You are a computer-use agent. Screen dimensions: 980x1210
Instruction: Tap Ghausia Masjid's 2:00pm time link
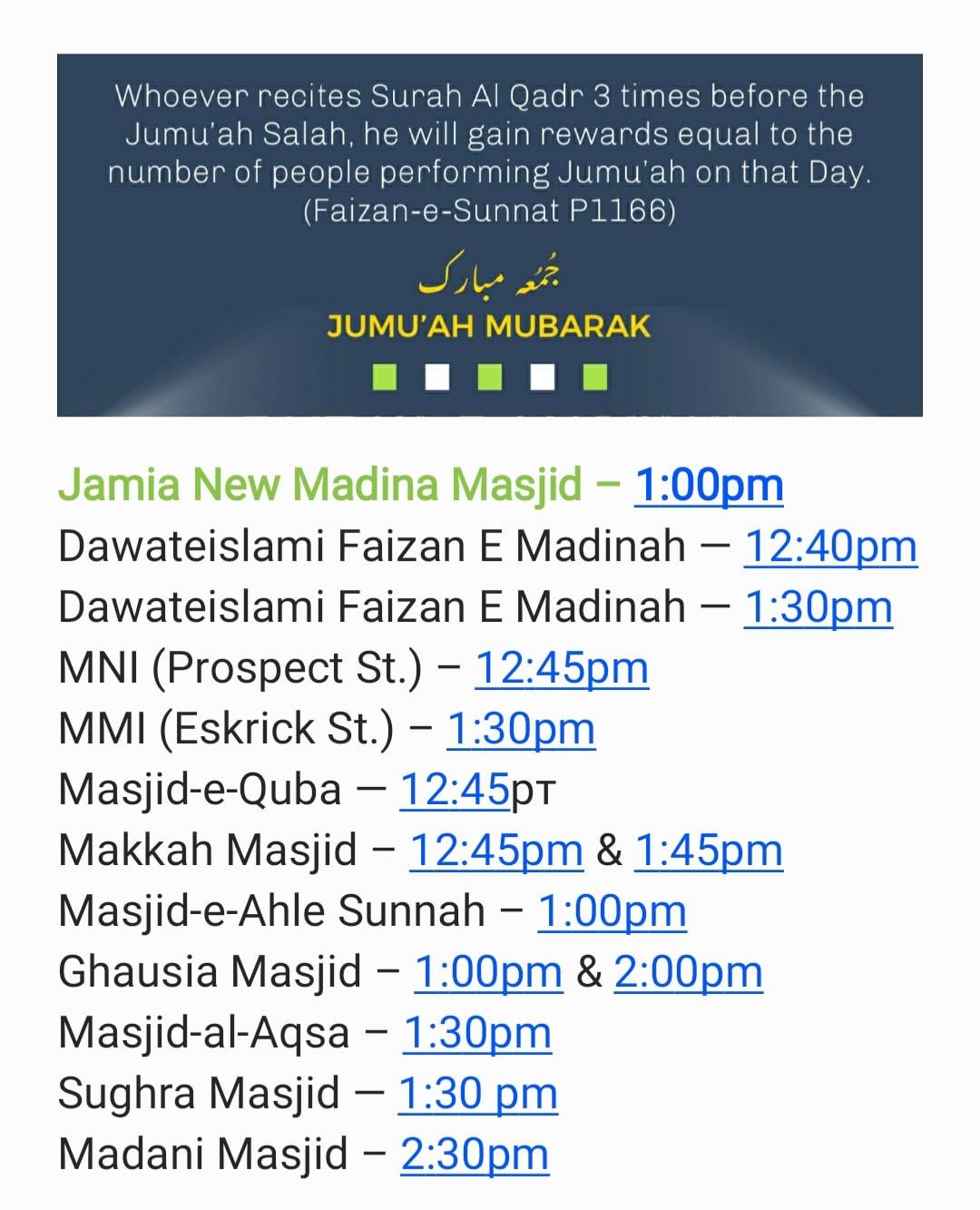pos(689,972)
